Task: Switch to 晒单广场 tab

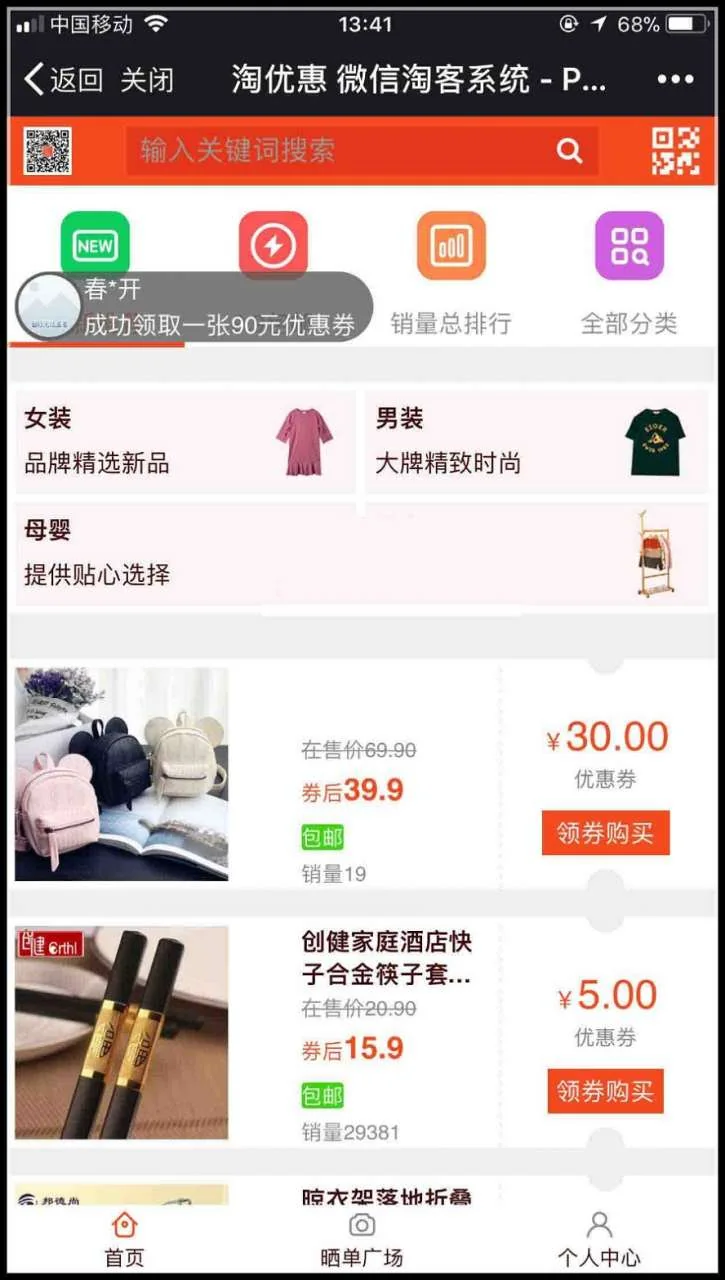Action: (362, 1238)
